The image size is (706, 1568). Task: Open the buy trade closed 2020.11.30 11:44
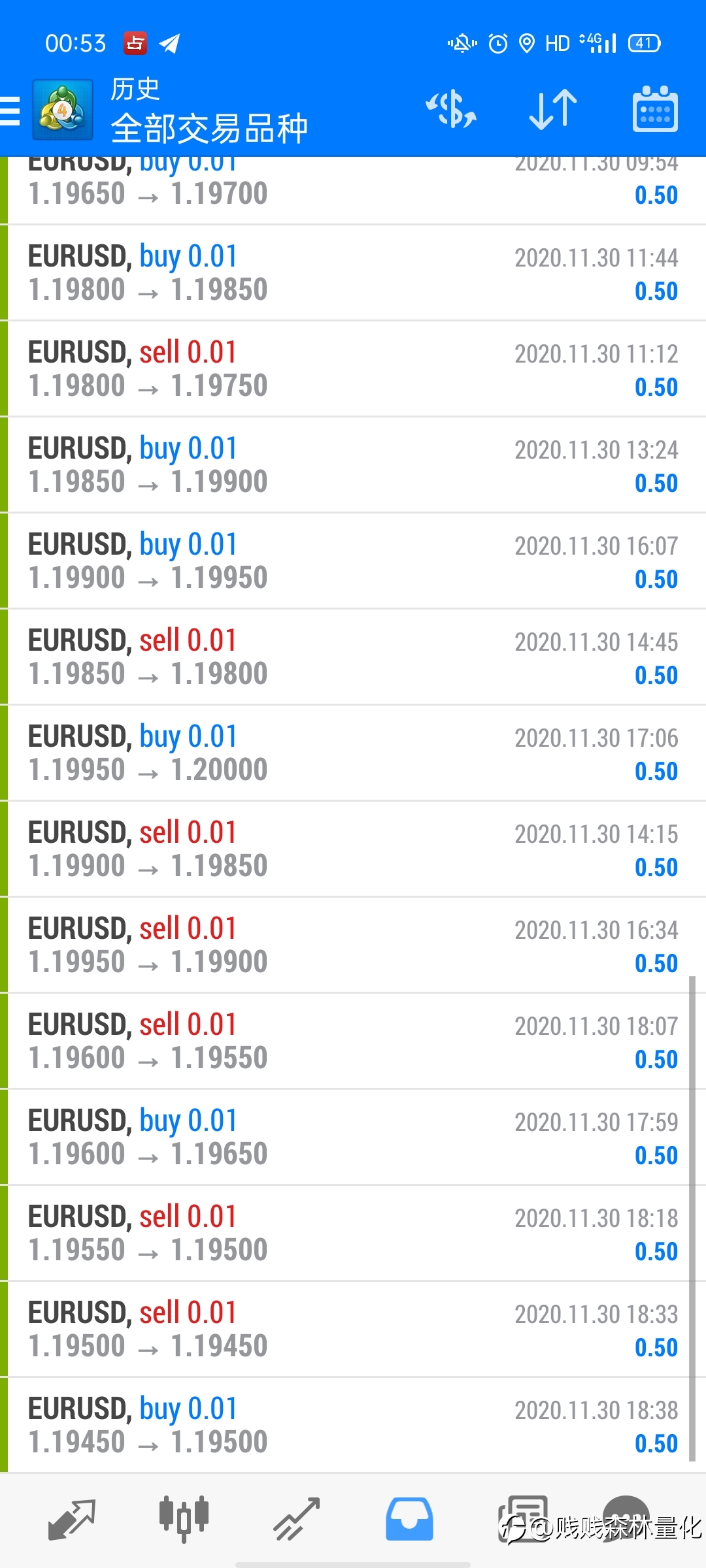(353, 273)
